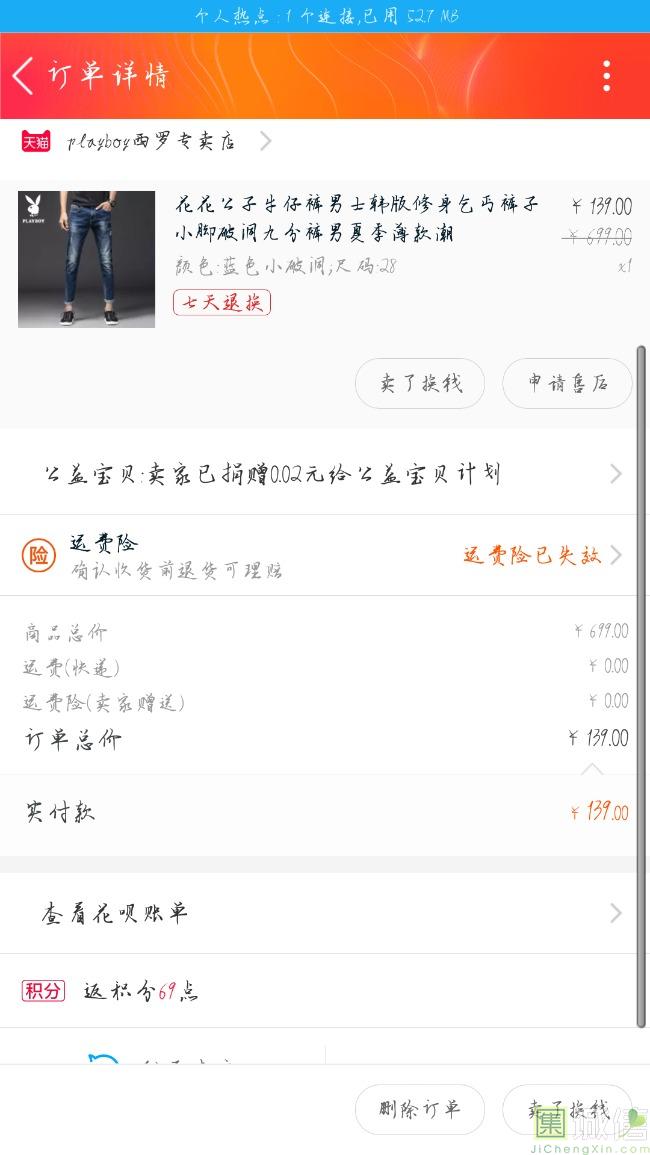650x1155 pixels.
Task: Tap 卖了换钱 in the bottom bar
Action: coord(567,1109)
